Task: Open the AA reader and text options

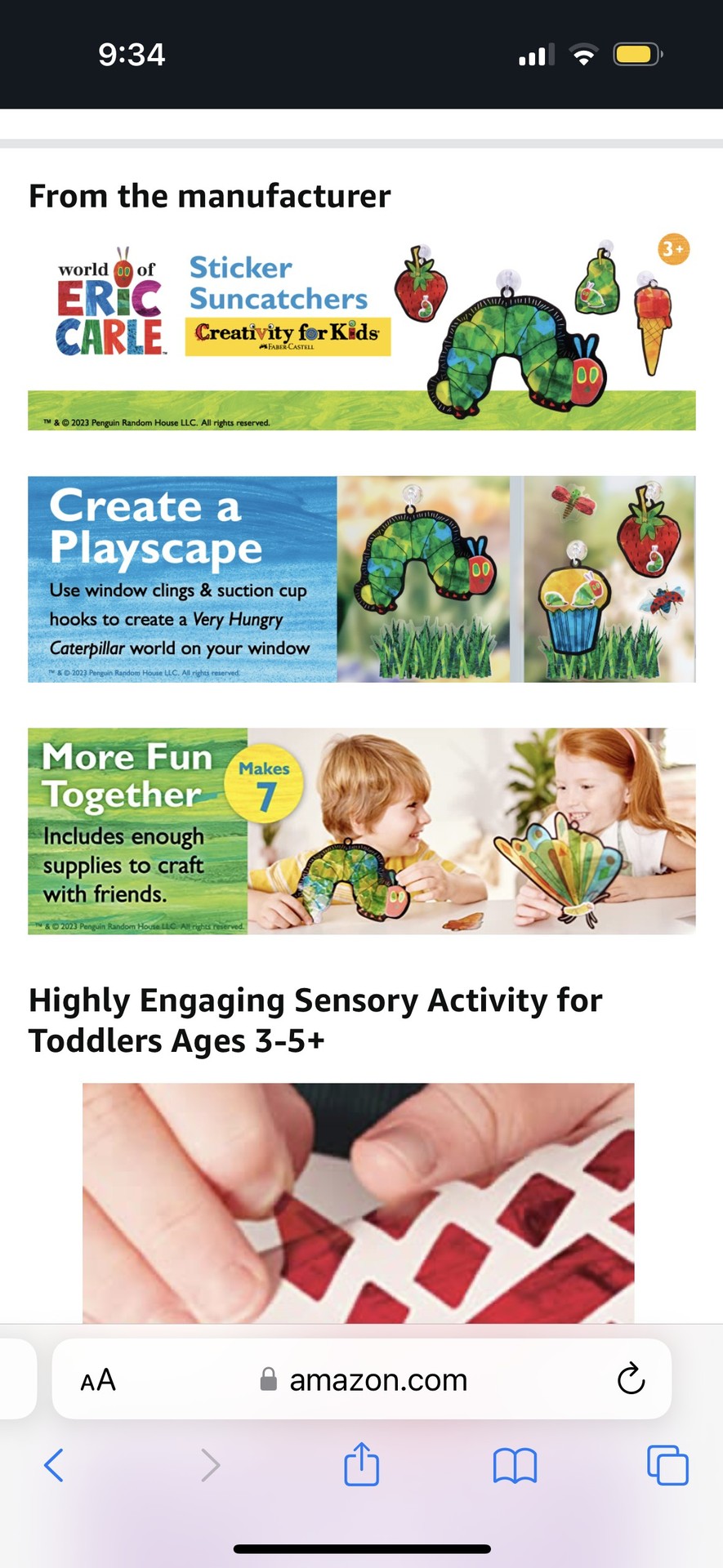Action: (98, 1380)
